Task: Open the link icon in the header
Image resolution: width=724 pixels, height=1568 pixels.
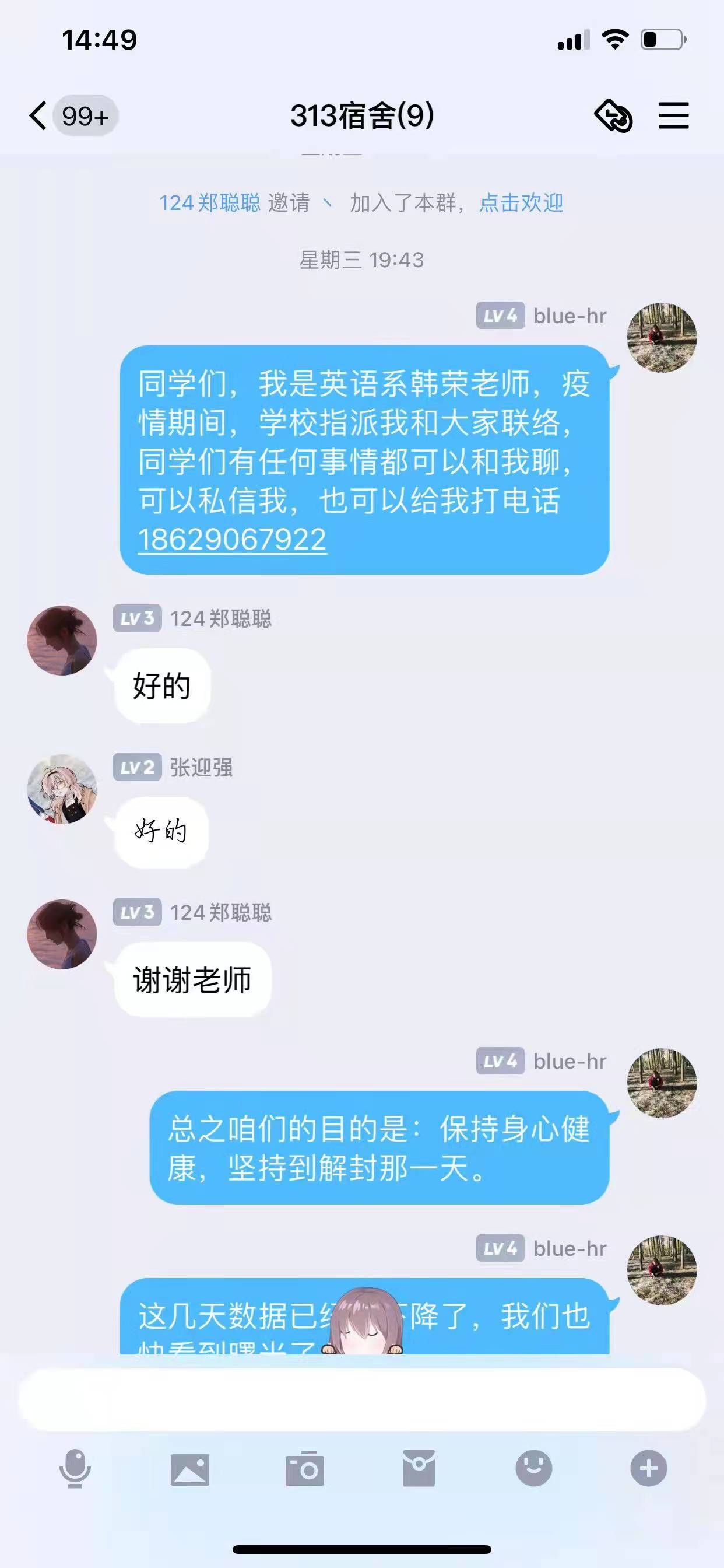Action: click(613, 116)
